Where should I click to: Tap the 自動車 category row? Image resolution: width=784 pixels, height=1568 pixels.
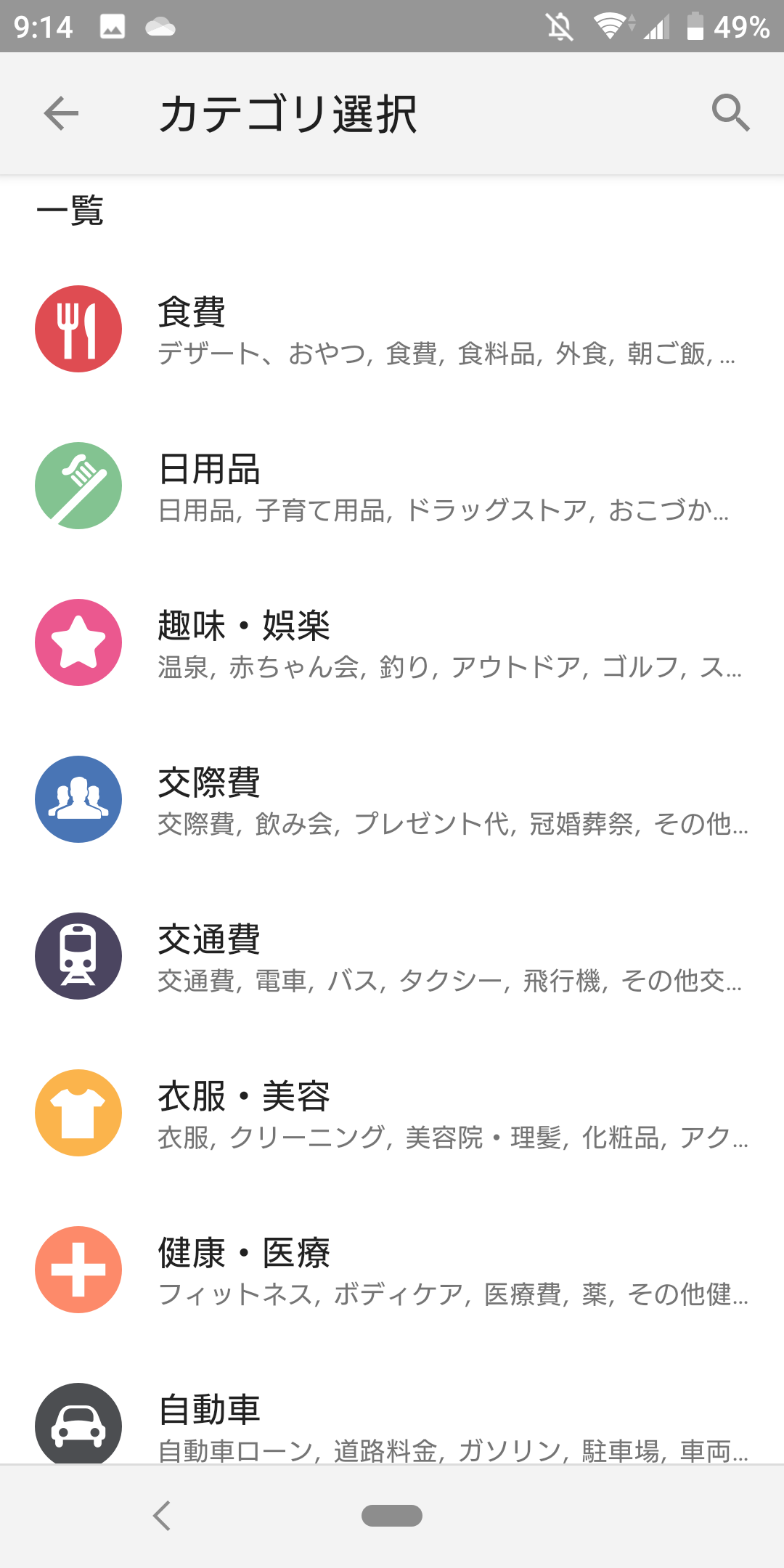coord(392,1407)
